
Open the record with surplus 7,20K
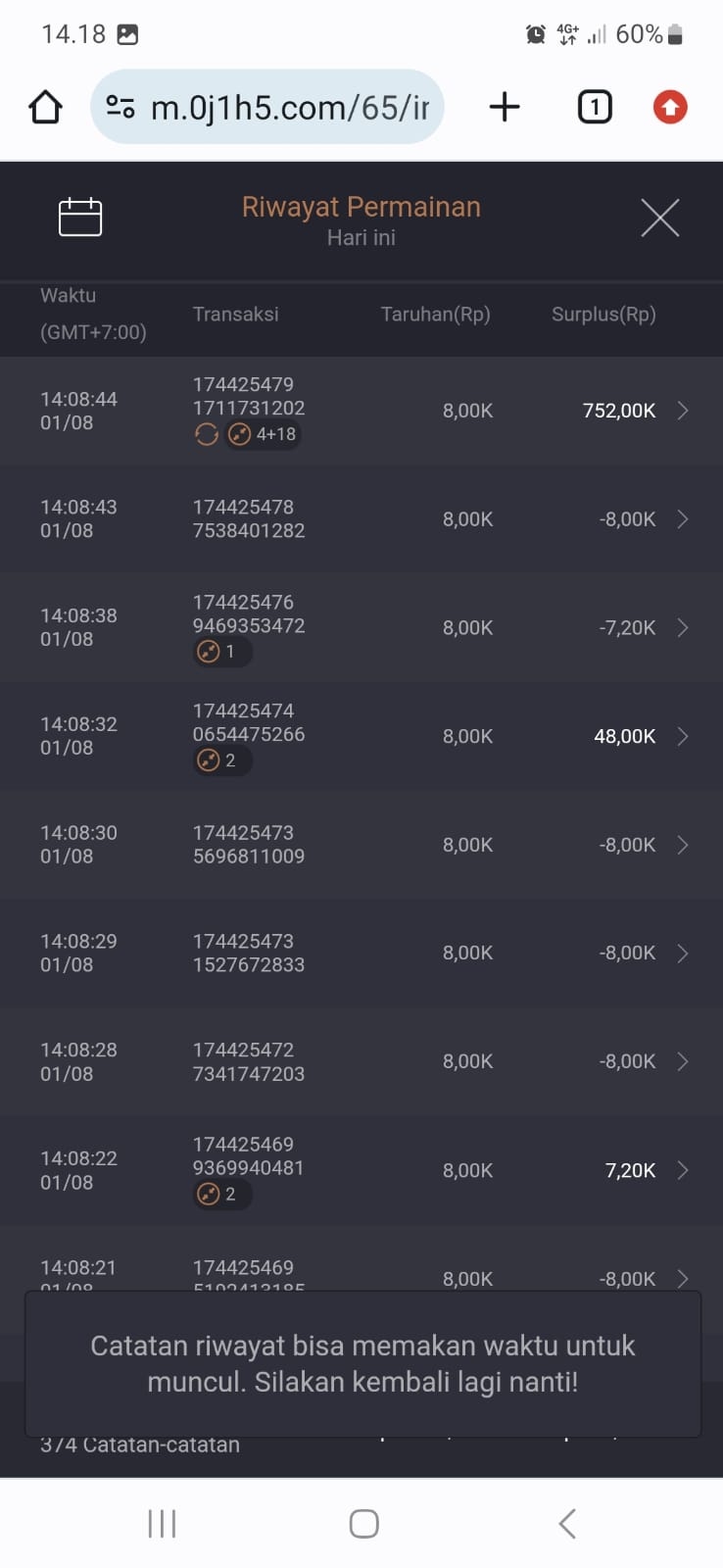point(683,1170)
